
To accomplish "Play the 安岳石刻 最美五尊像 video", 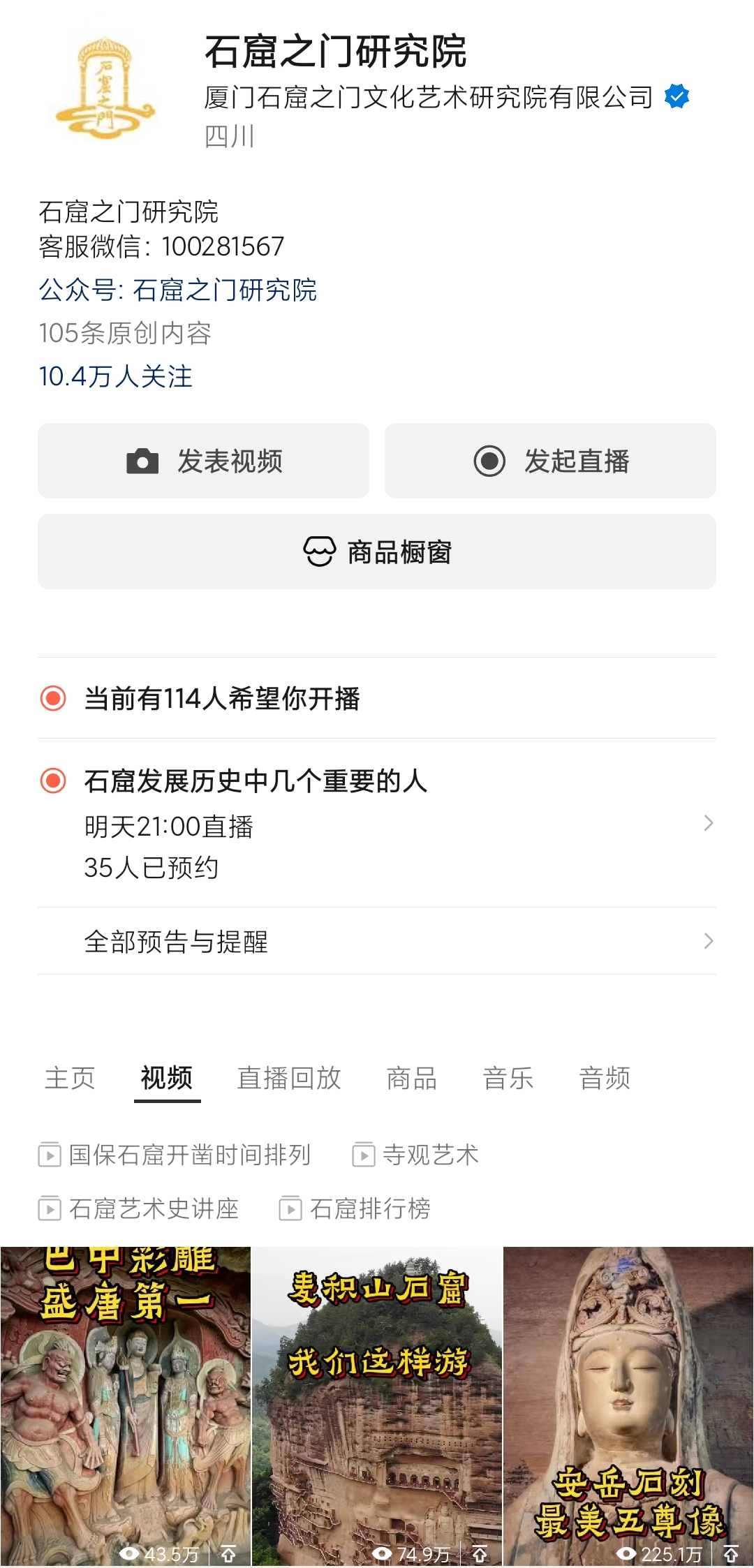I will coord(628,1403).
